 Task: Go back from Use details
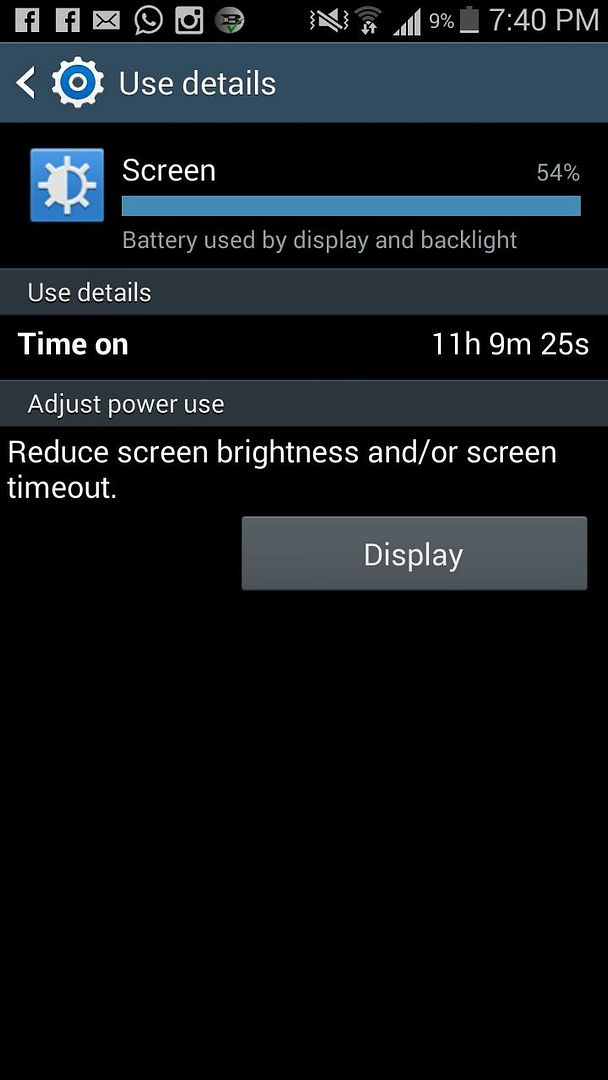[28, 83]
